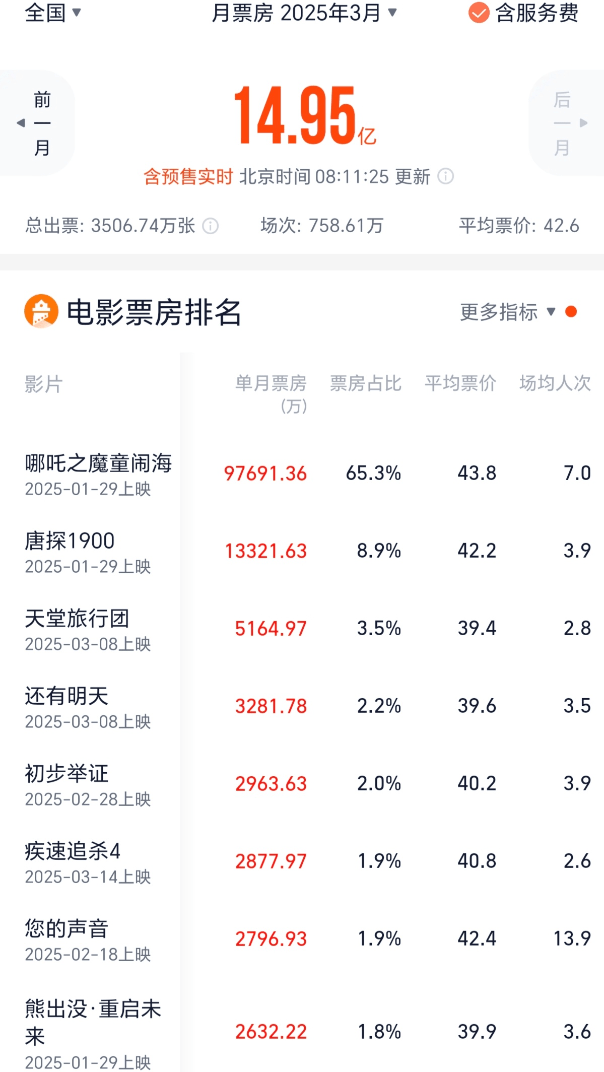Tap the info icon next to 总出票
This screenshot has width=604, height=1072.
(211, 226)
